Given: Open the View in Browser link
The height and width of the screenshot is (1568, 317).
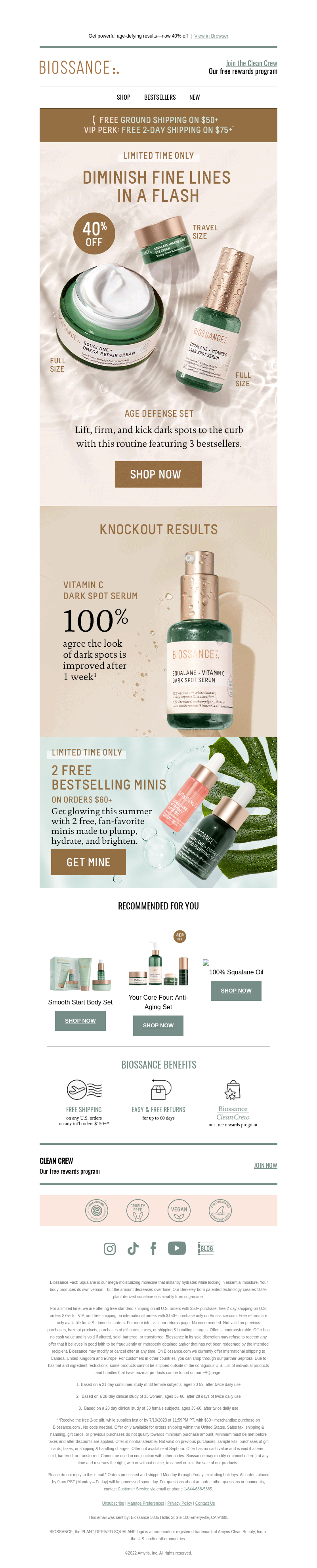Looking at the screenshot, I should coord(211,36).
